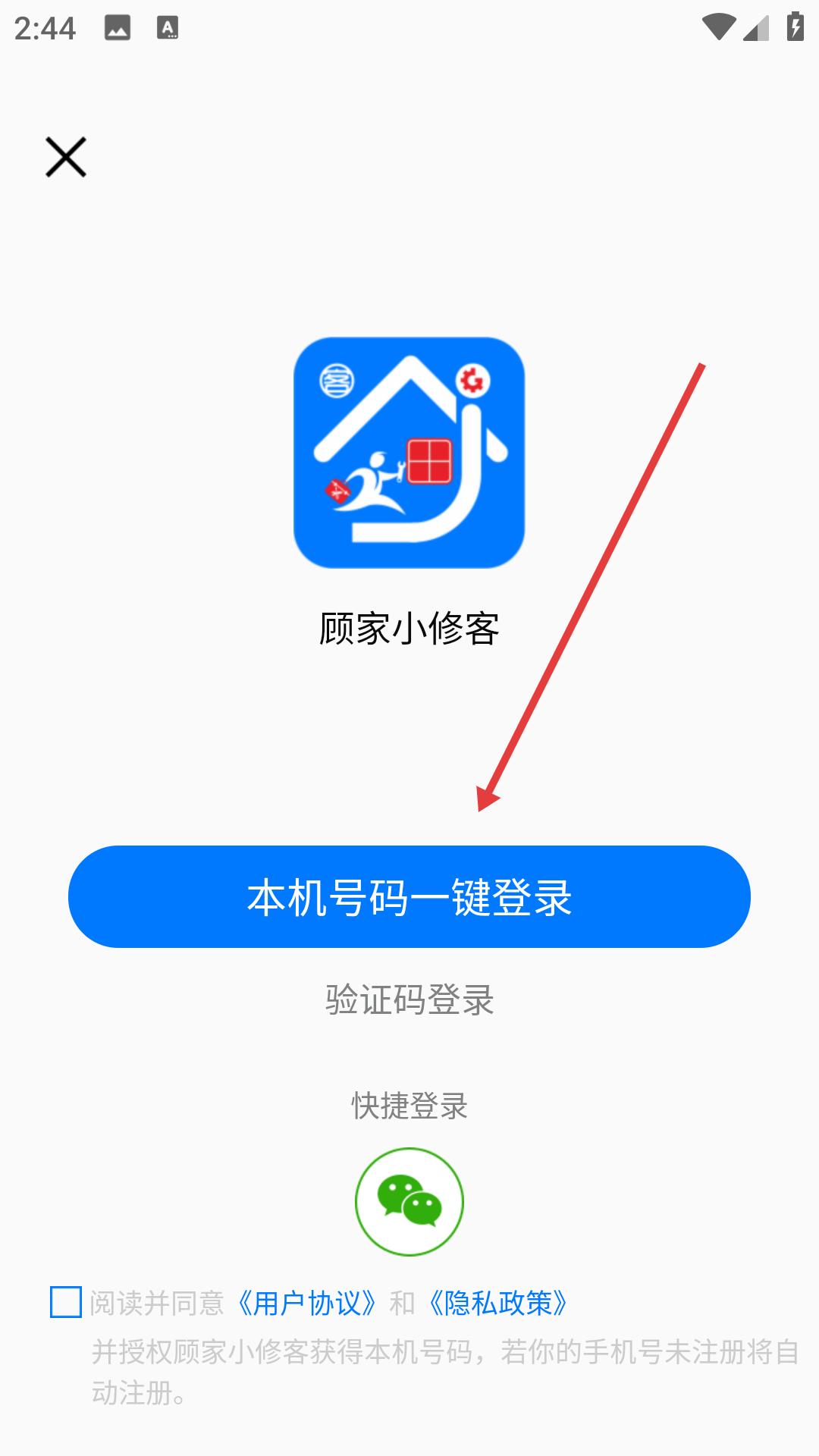This screenshot has height=1456, width=819.
Task: Tap 本机号码一键登录 button
Action: (x=409, y=896)
